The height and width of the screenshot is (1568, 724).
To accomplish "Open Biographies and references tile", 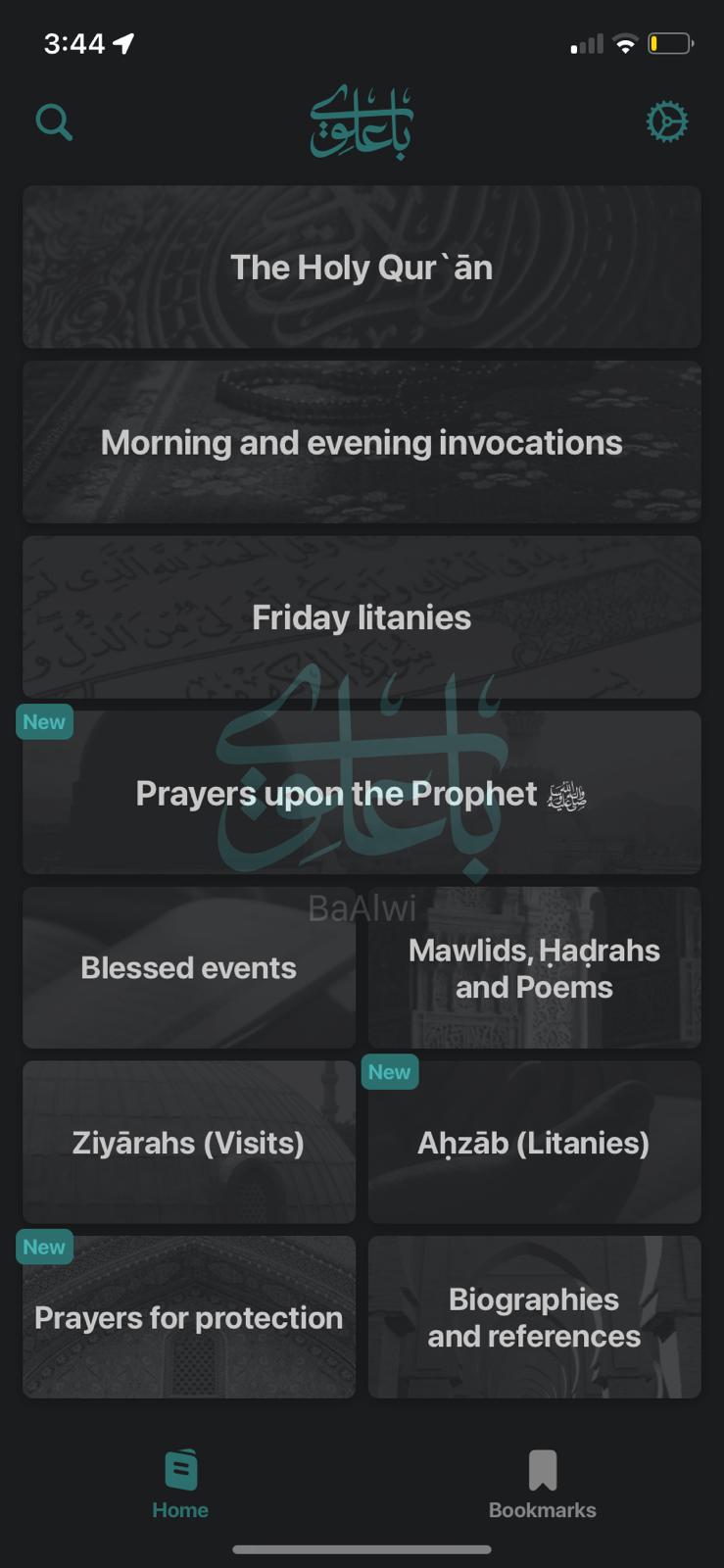I will tap(535, 1317).
